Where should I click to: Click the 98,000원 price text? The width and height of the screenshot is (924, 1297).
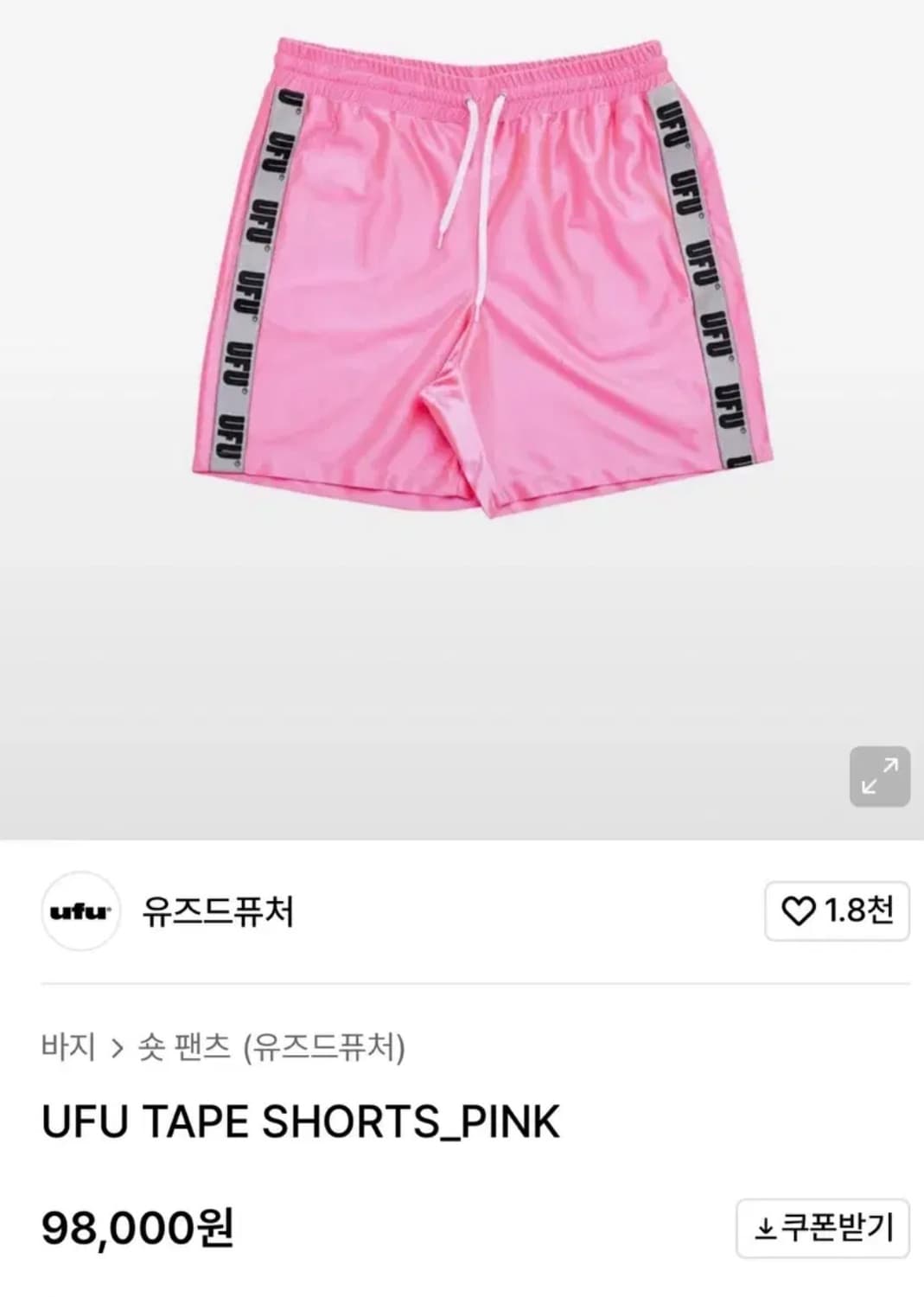point(138,1226)
